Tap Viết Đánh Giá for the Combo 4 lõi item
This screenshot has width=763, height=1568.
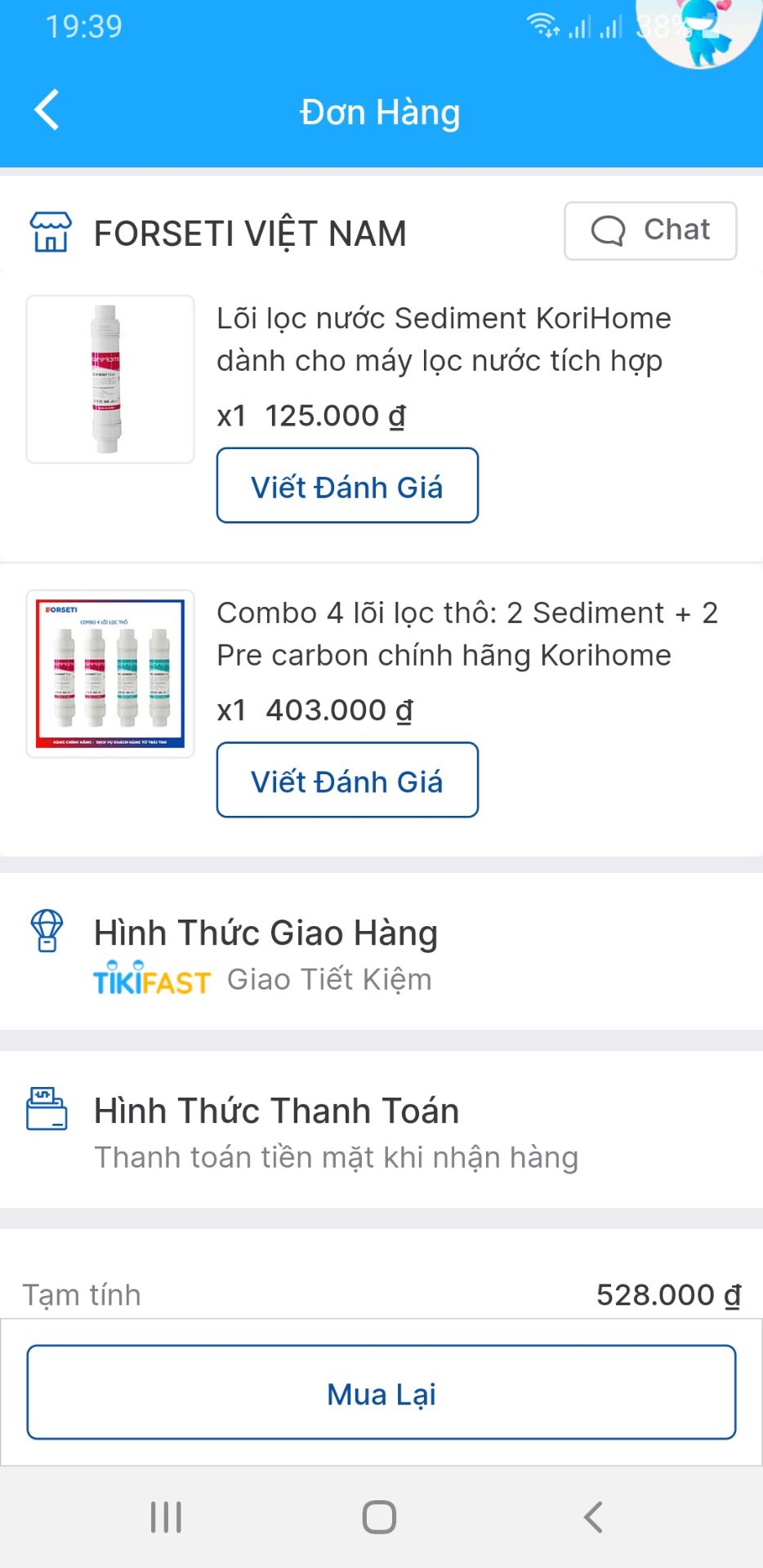[346, 780]
